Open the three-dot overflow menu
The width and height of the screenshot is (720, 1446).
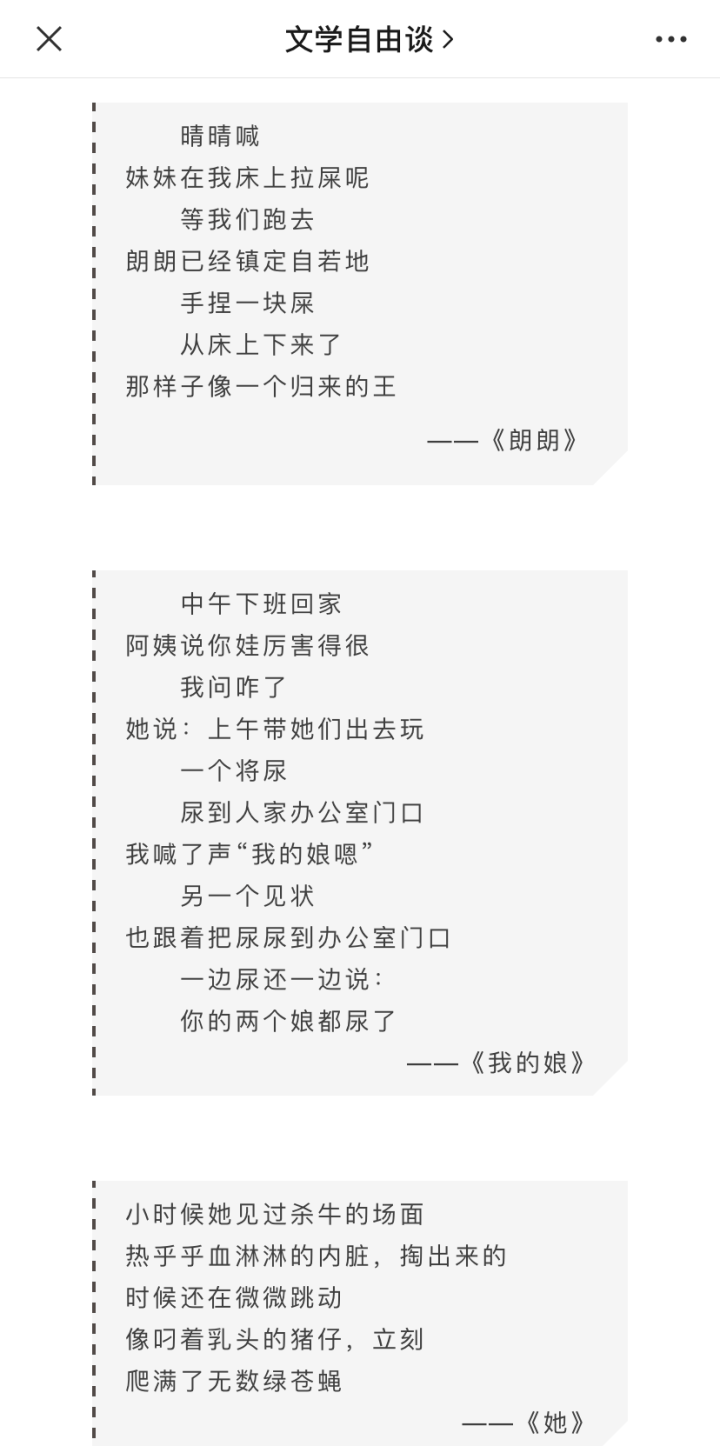(671, 39)
